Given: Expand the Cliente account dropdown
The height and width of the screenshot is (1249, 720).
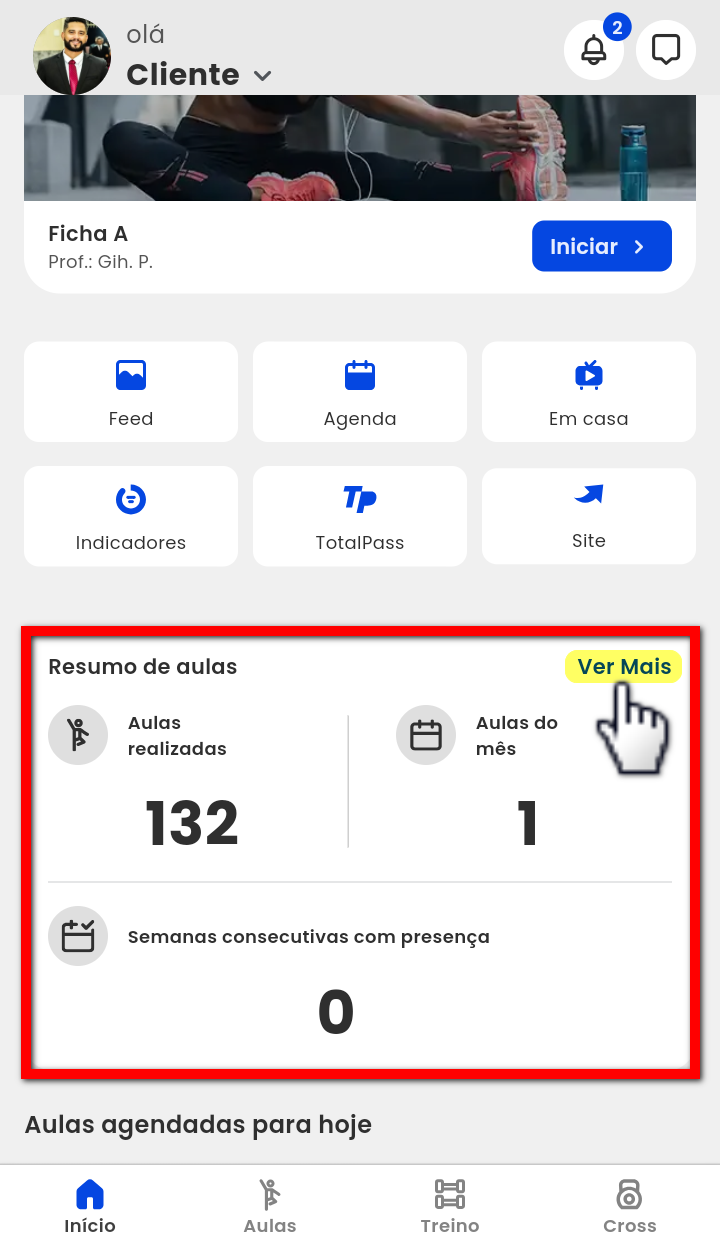Looking at the screenshot, I should coord(263,76).
